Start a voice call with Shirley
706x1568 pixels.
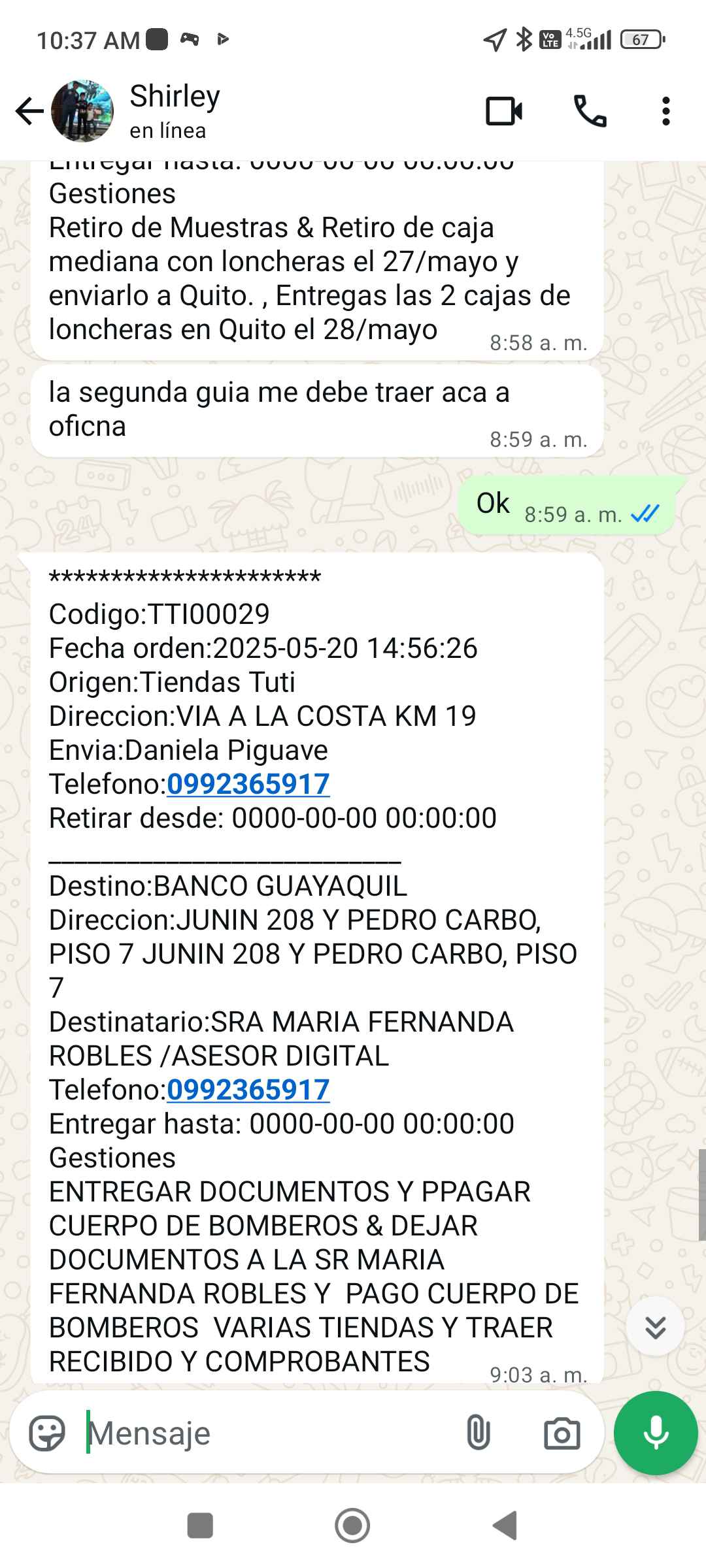[x=590, y=111]
